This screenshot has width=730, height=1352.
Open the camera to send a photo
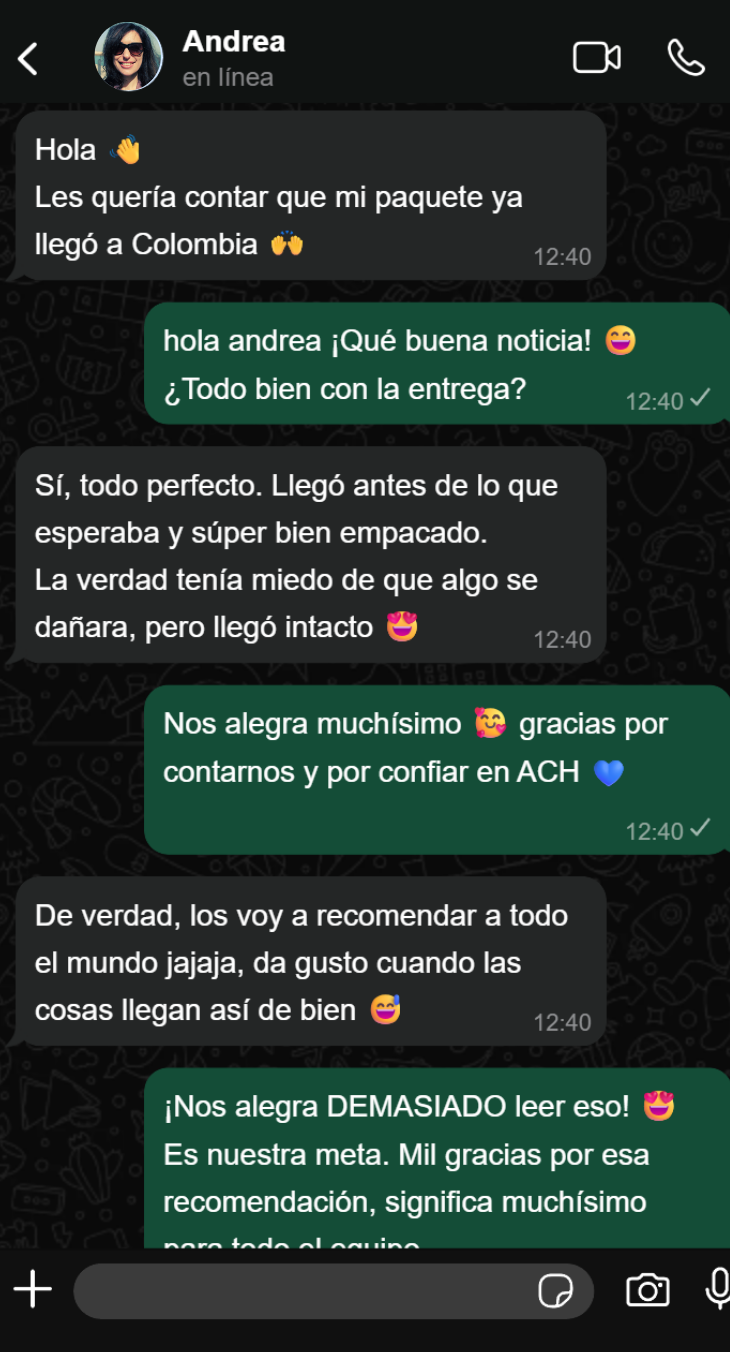pyautogui.click(x=646, y=1291)
